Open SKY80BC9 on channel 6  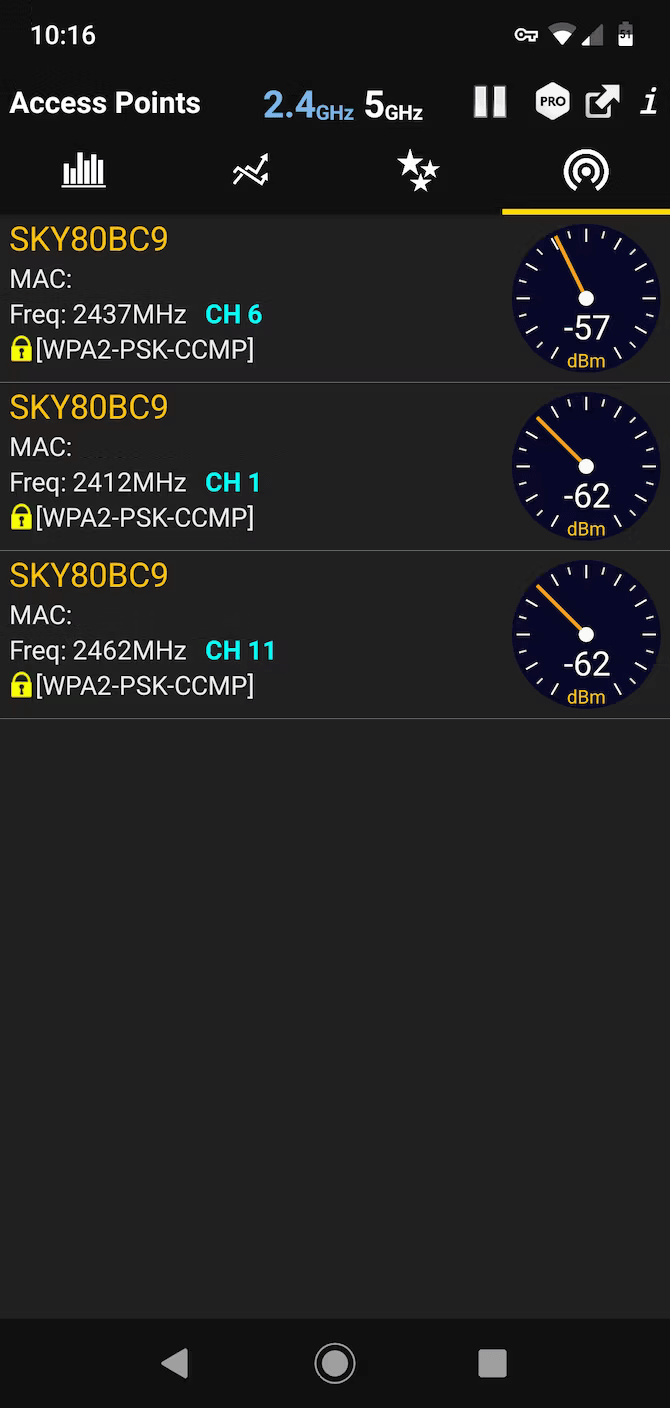tap(250, 298)
